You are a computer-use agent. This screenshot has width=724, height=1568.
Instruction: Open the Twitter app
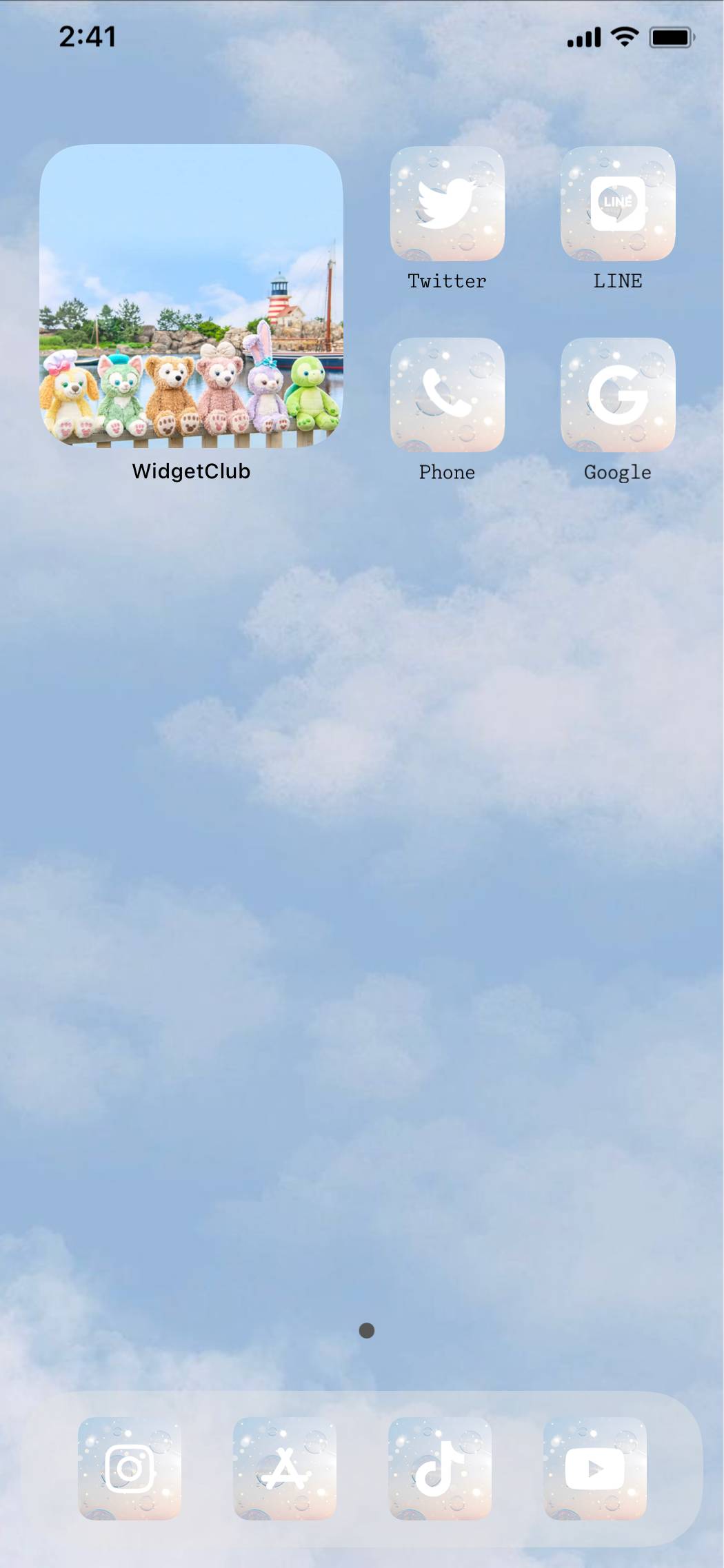tap(447, 203)
